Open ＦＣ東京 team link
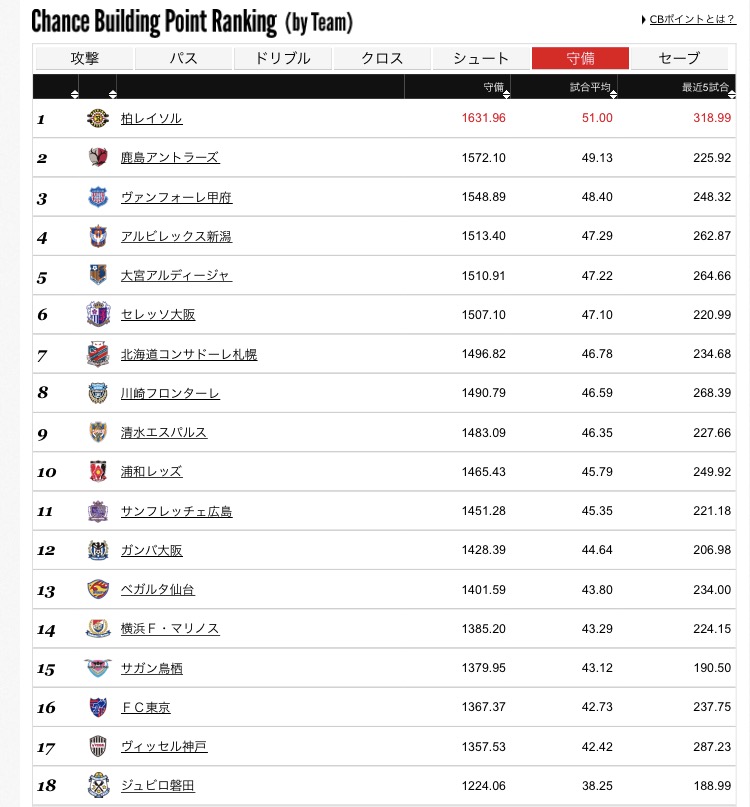This screenshot has width=750, height=807. coord(145,708)
